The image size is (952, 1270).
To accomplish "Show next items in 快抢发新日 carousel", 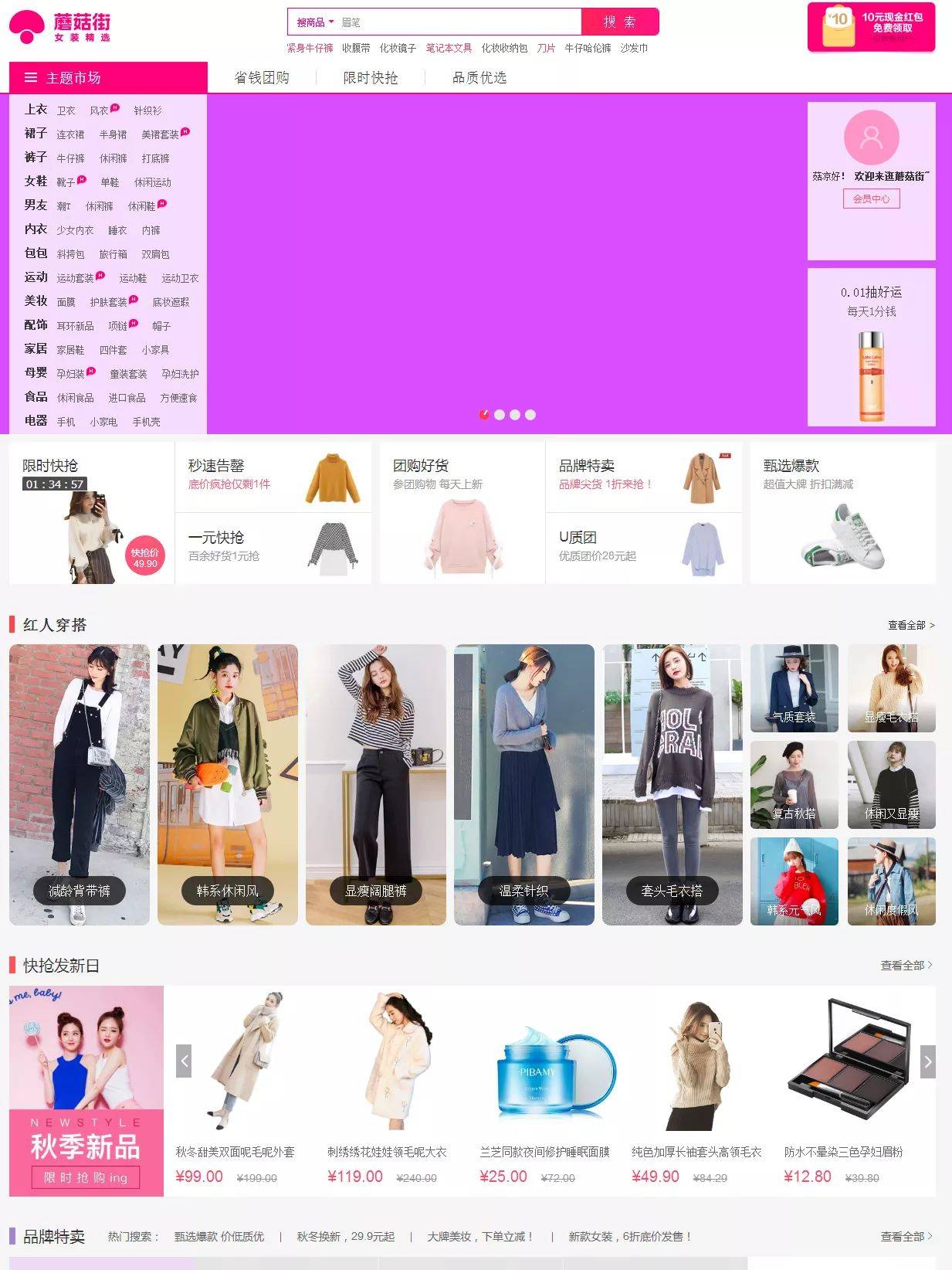I will [x=927, y=1061].
